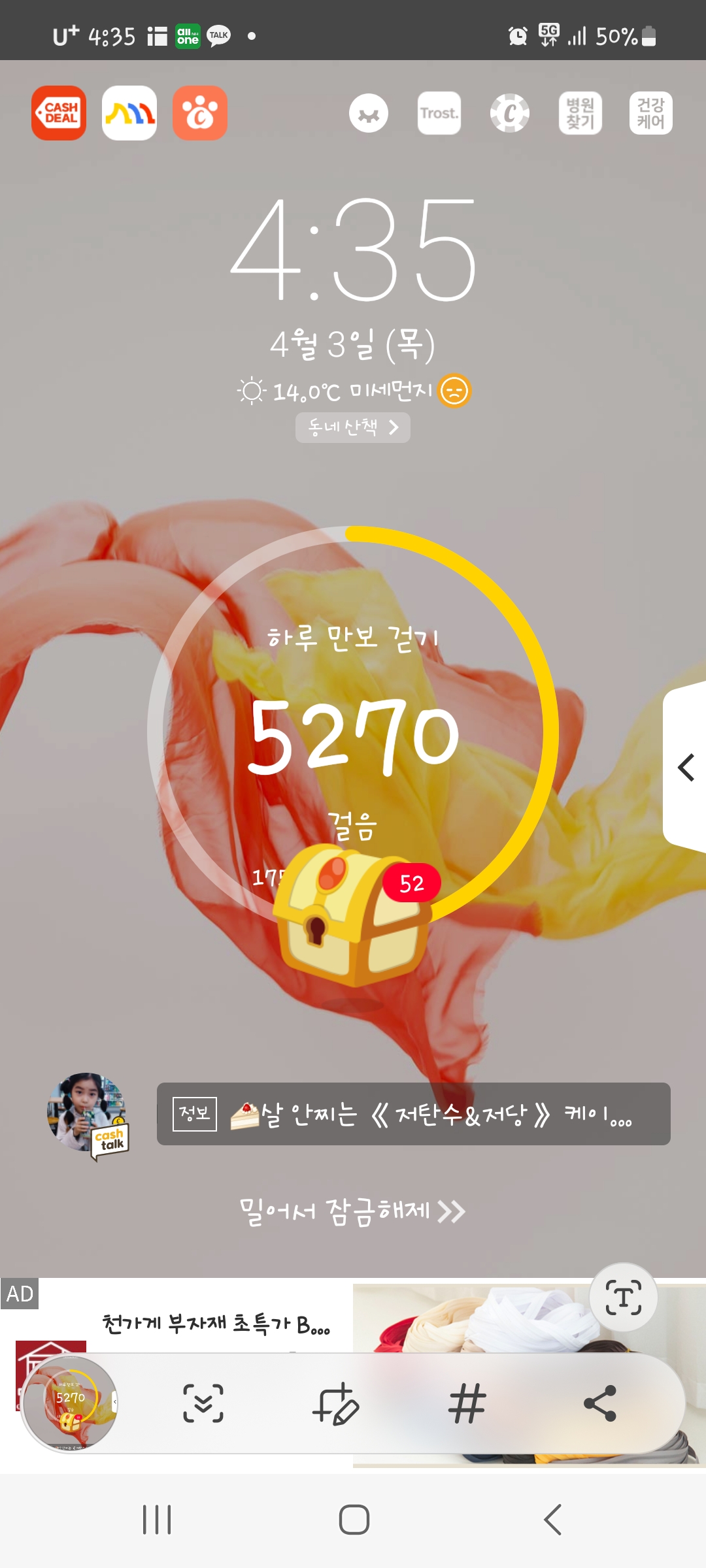
Task: Open the Cash Deal shortcut
Action: tap(59, 113)
